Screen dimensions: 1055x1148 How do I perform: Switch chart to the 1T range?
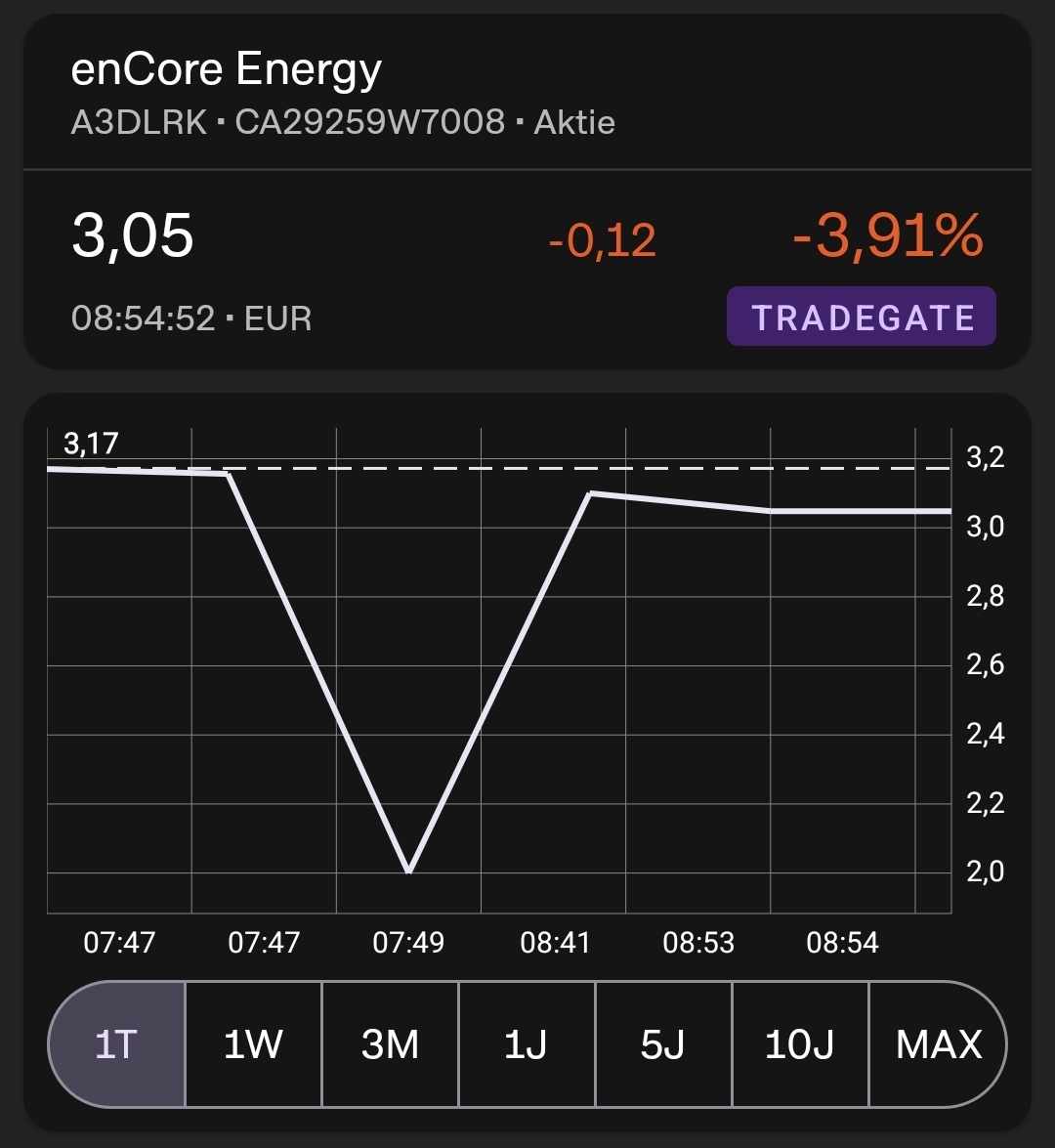(117, 1044)
